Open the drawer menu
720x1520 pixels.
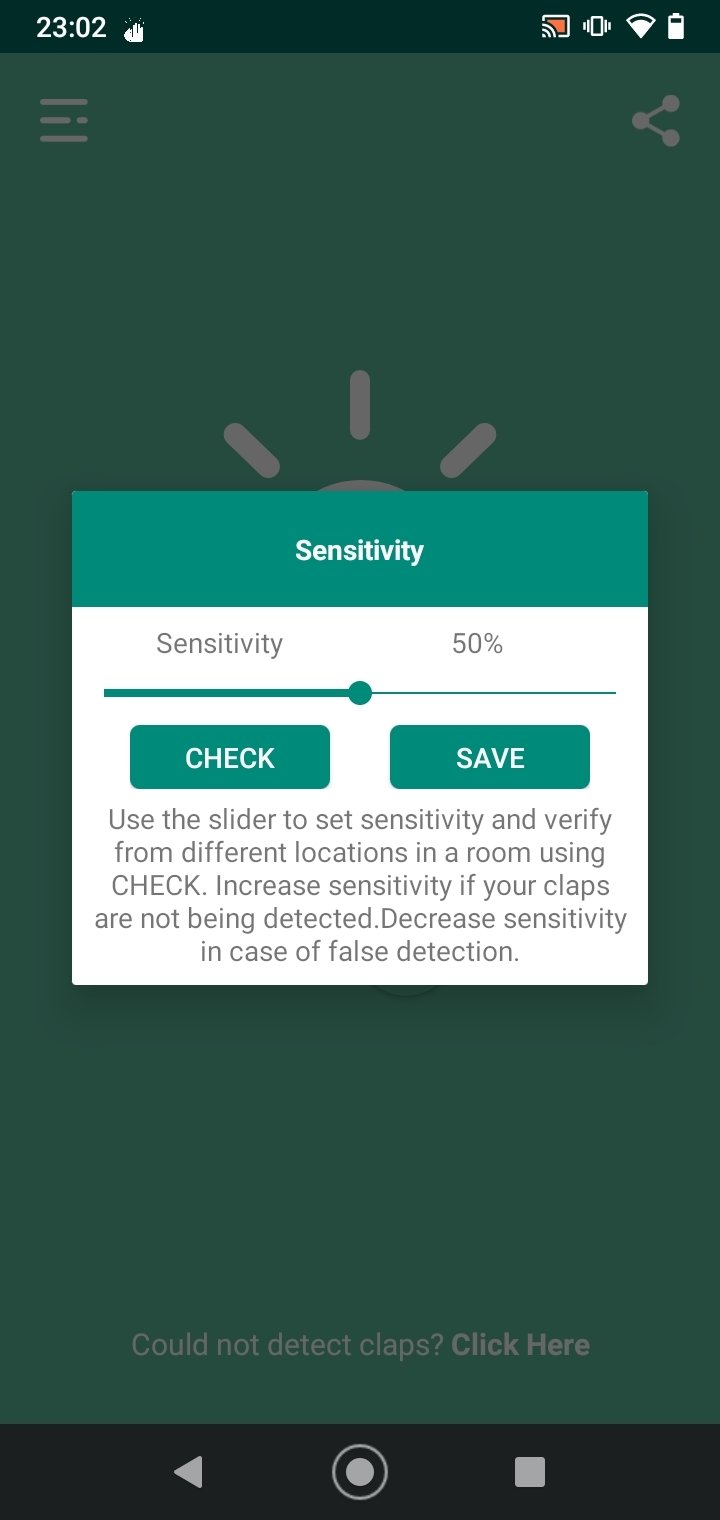point(64,120)
